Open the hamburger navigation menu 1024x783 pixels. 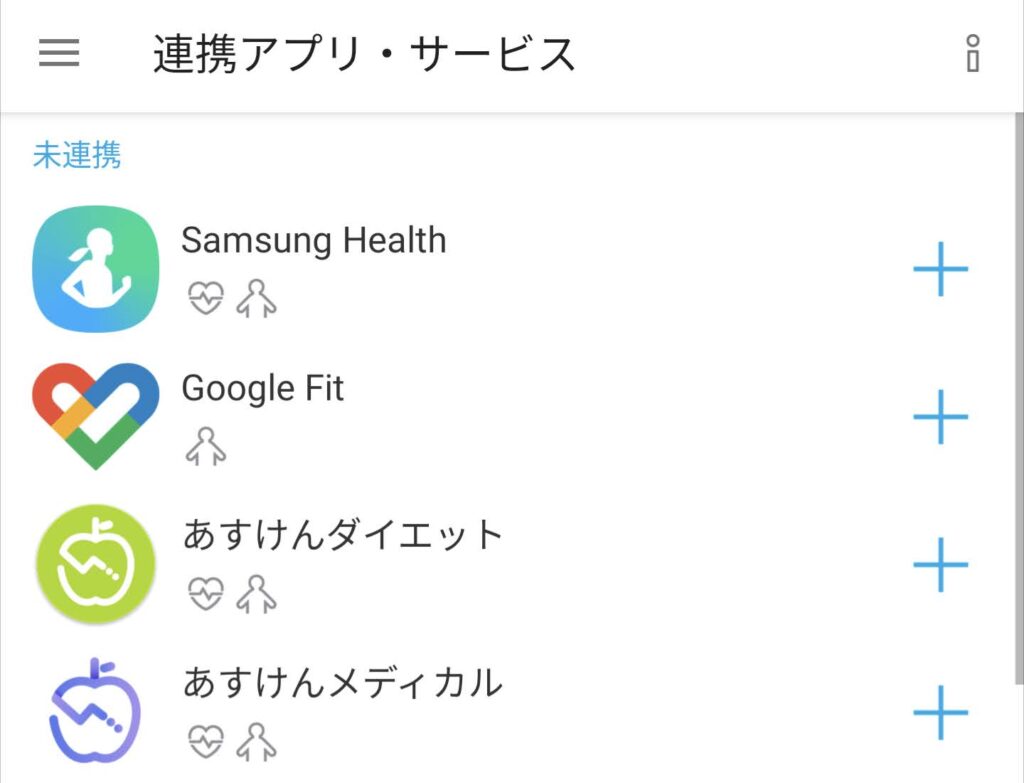tap(59, 53)
